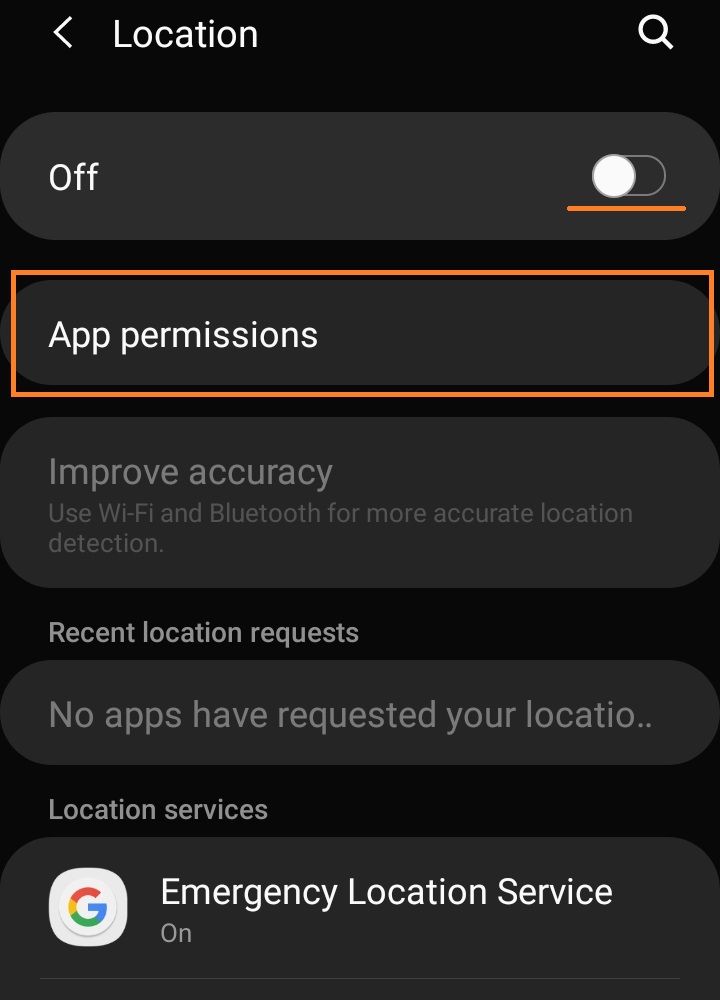Open the search icon

[655, 33]
